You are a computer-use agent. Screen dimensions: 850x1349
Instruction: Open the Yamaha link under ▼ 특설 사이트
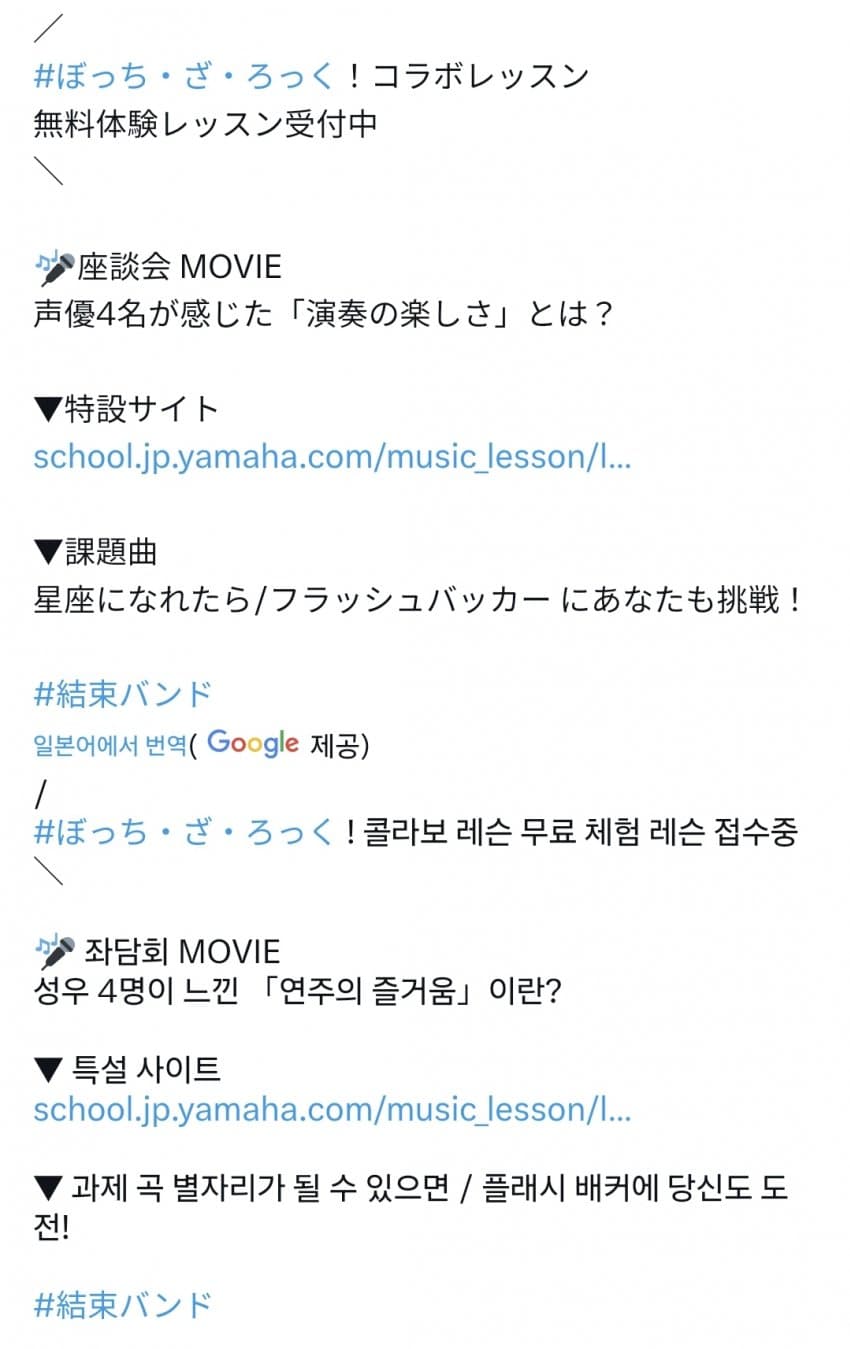coord(332,1109)
